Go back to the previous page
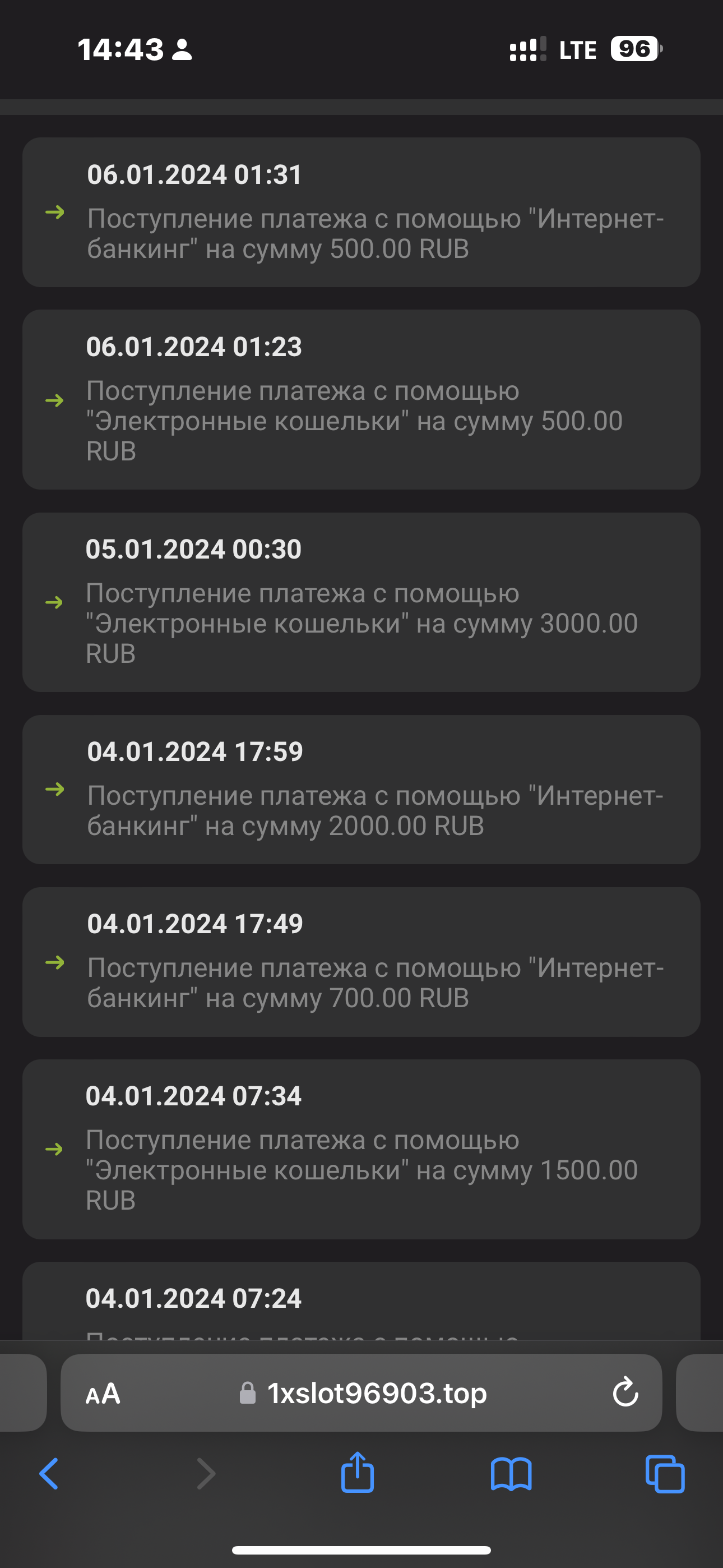 [49, 1474]
